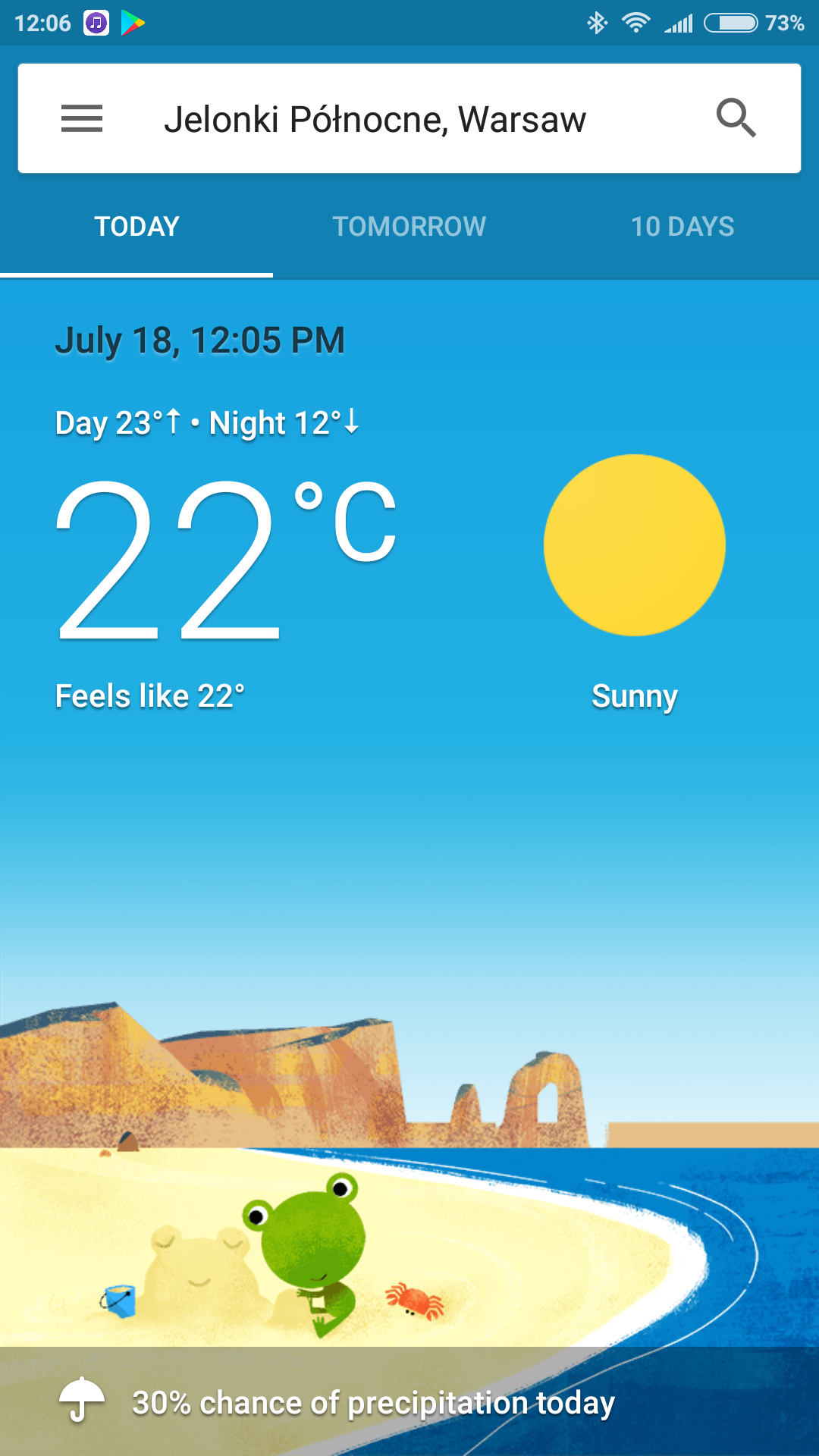The image size is (819, 1456).
Task: Select the Today tab
Action: coord(136,227)
